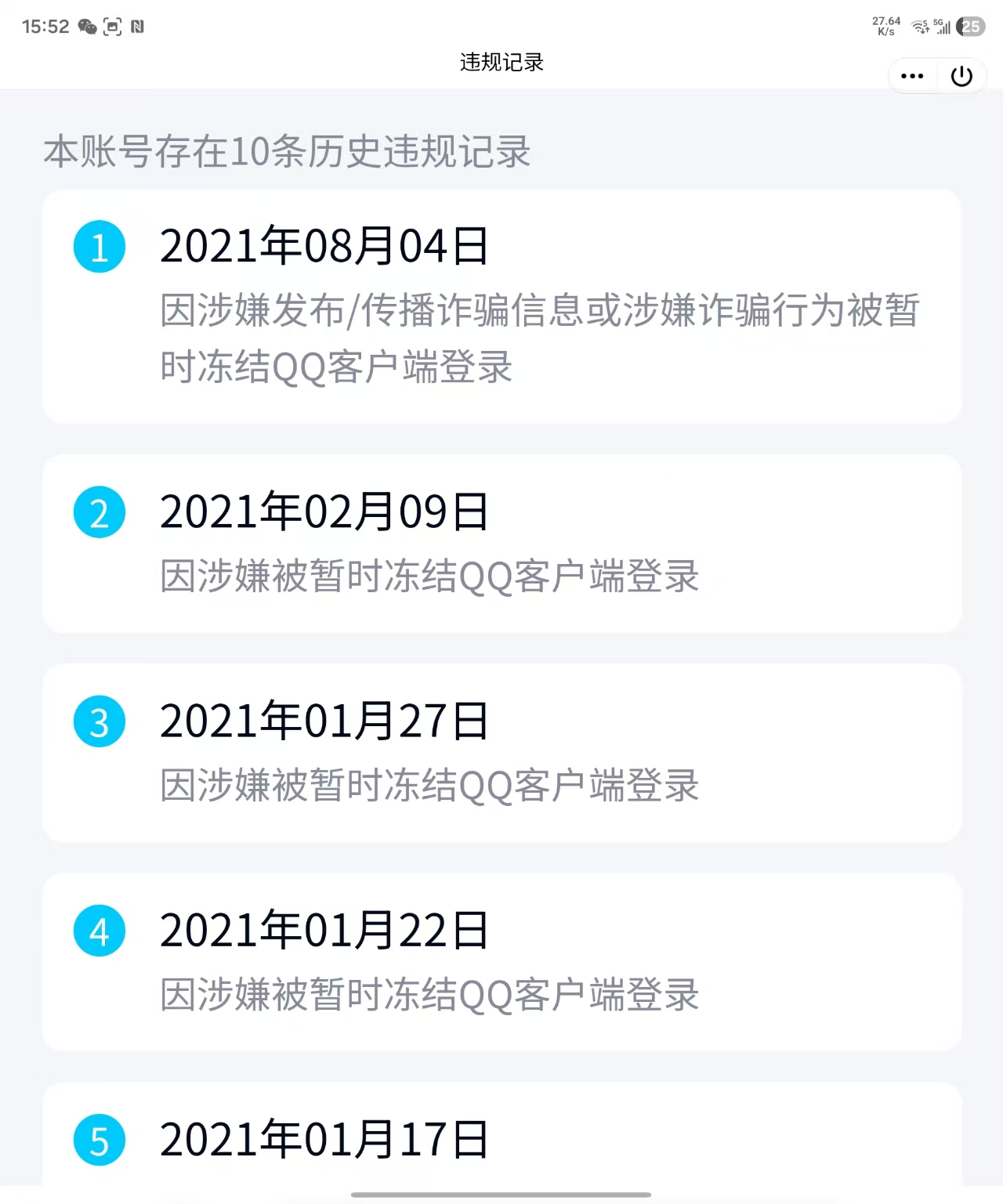Tap the network speed indicator showing 27.64 K/s
Viewport: 1003px width, 1204px height.
point(885,24)
